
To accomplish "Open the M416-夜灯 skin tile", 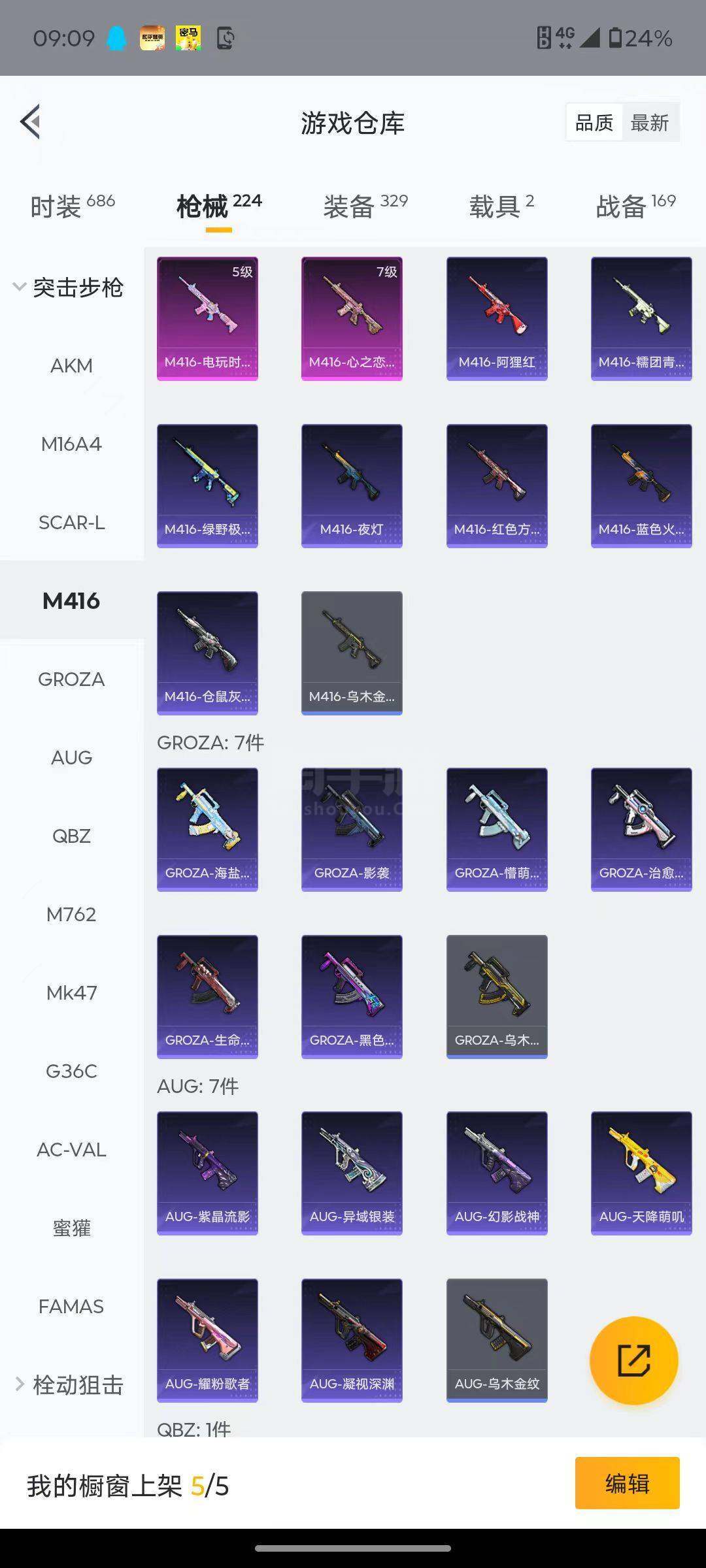I will [352, 485].
